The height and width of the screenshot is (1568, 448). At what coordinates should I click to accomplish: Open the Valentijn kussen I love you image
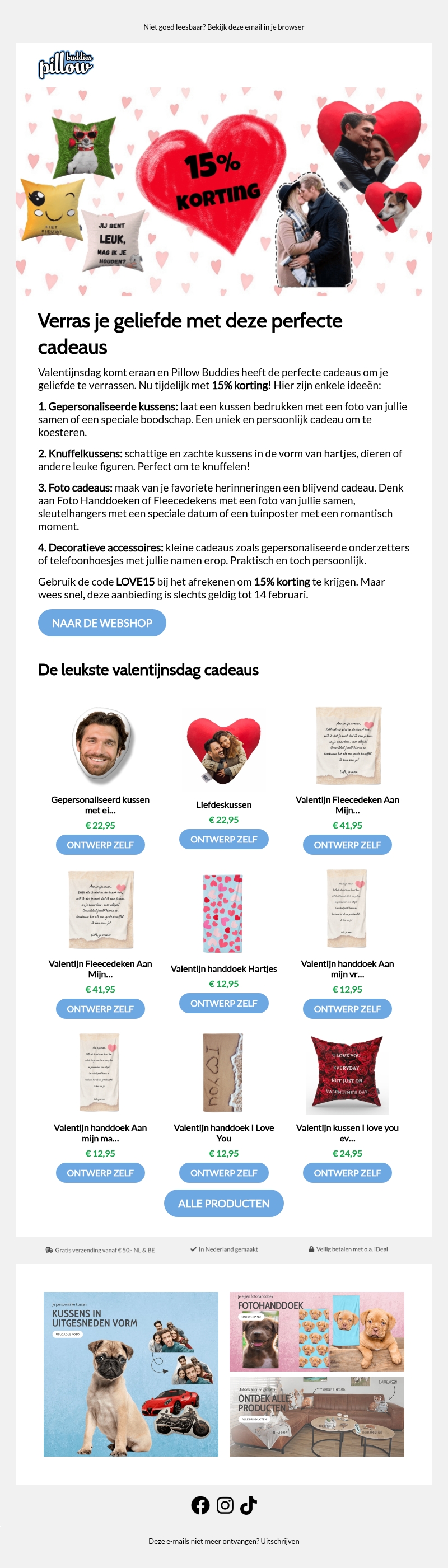pos(347,1074)
